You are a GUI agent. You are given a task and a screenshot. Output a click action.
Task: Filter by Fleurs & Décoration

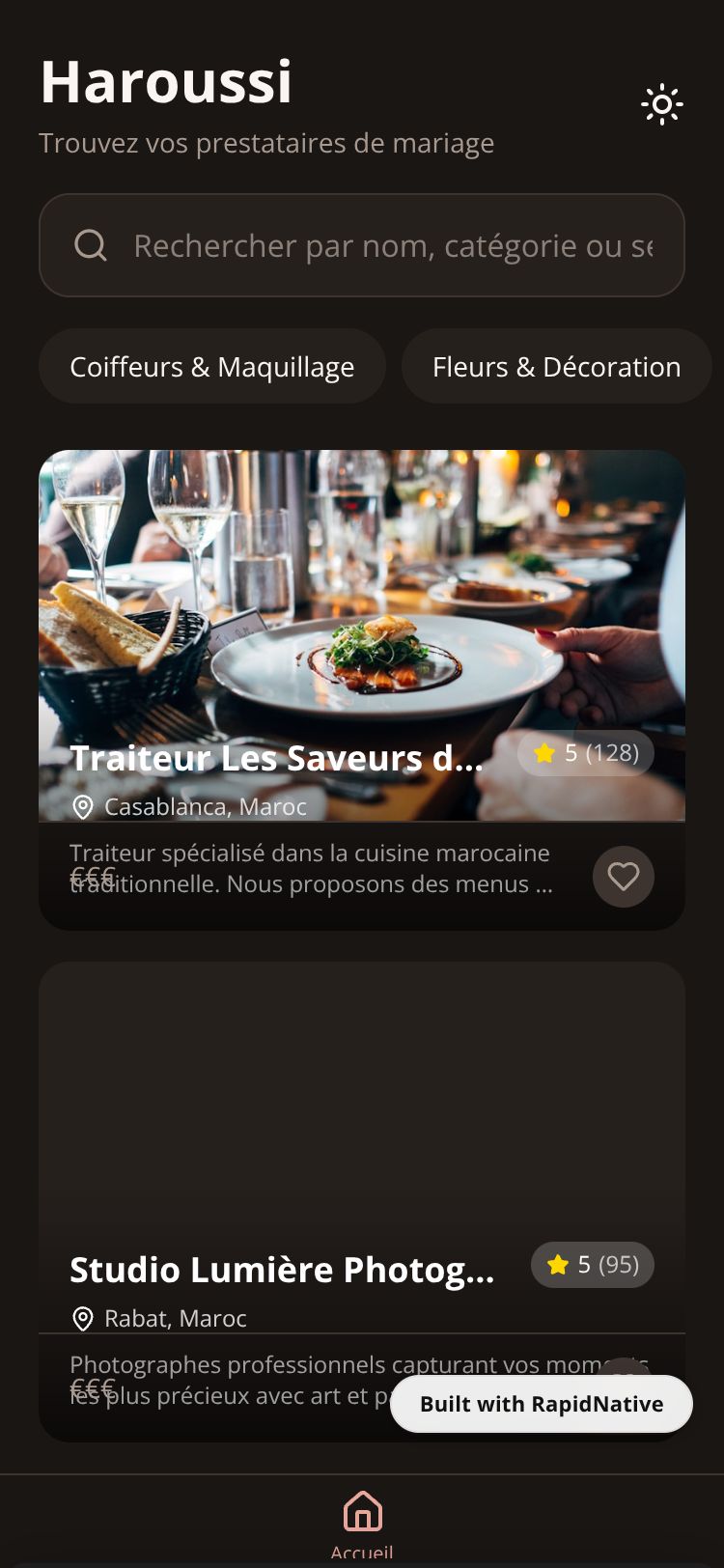click(556, 367)
